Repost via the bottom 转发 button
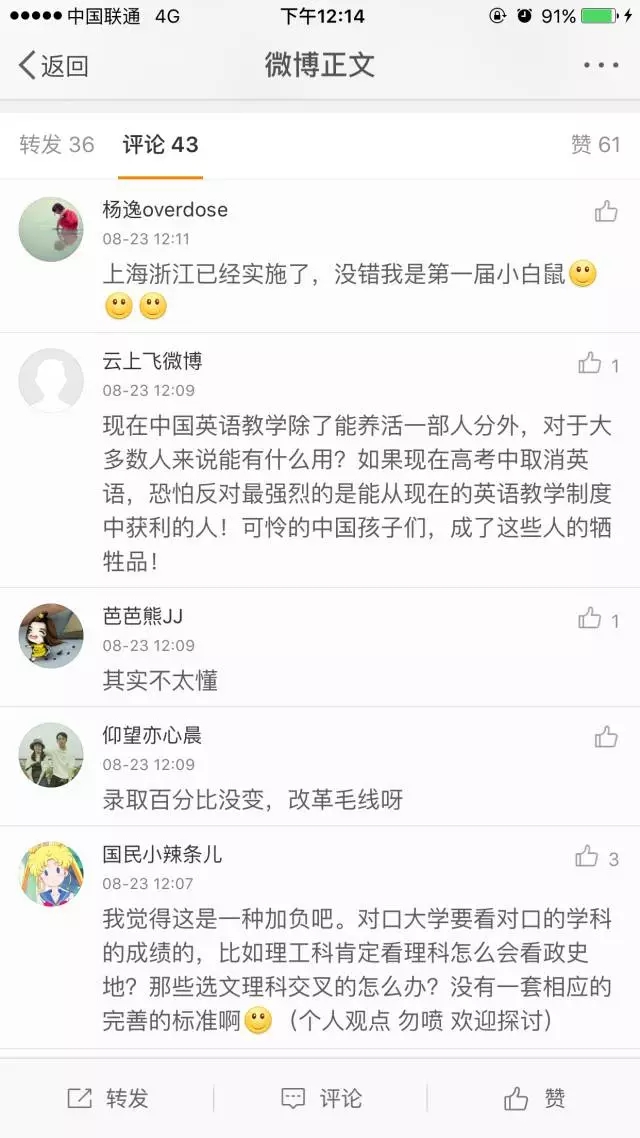The image size is (640, 1138). [108, 1098]
